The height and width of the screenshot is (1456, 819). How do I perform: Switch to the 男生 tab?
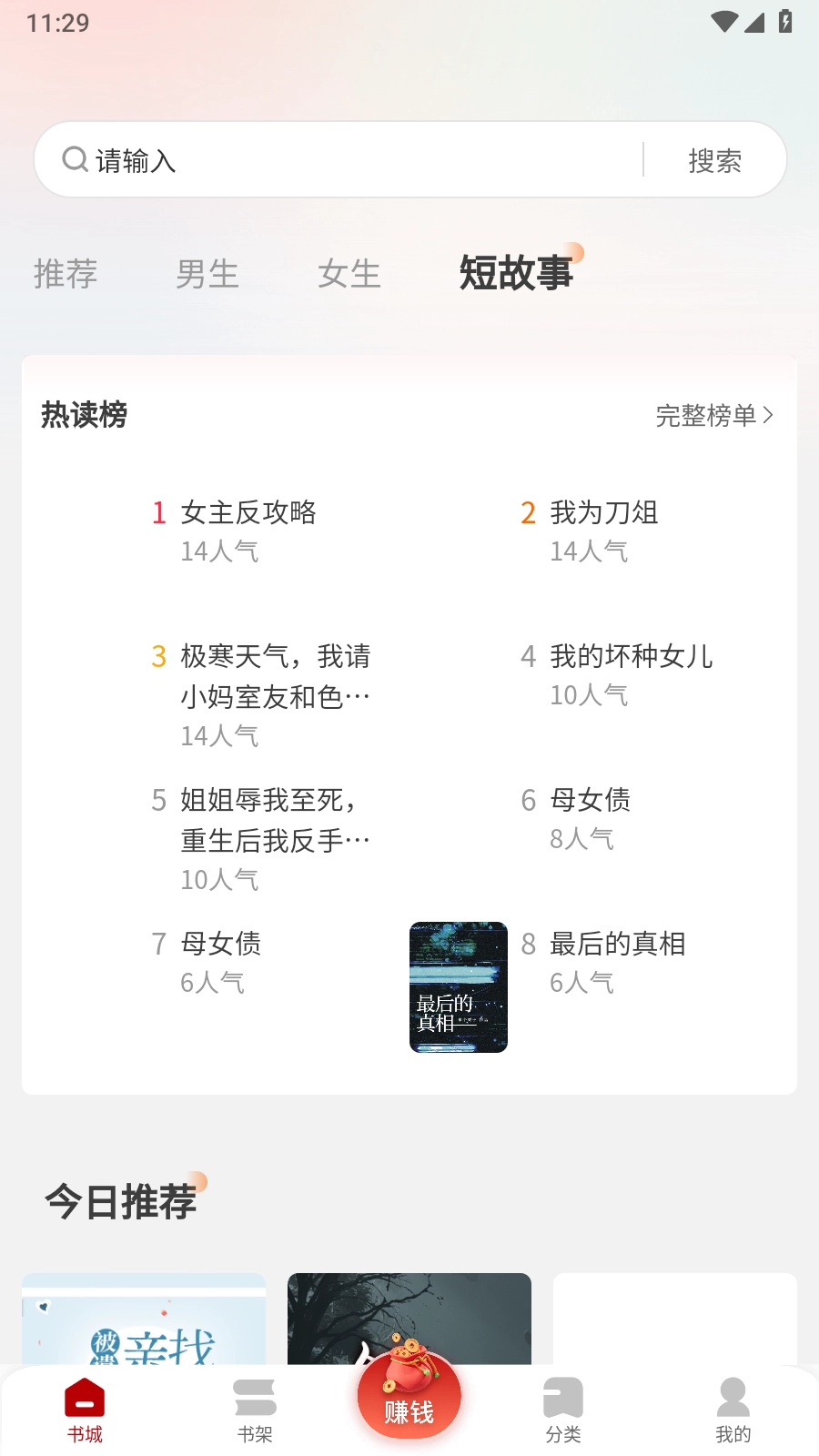pos(207,273)
